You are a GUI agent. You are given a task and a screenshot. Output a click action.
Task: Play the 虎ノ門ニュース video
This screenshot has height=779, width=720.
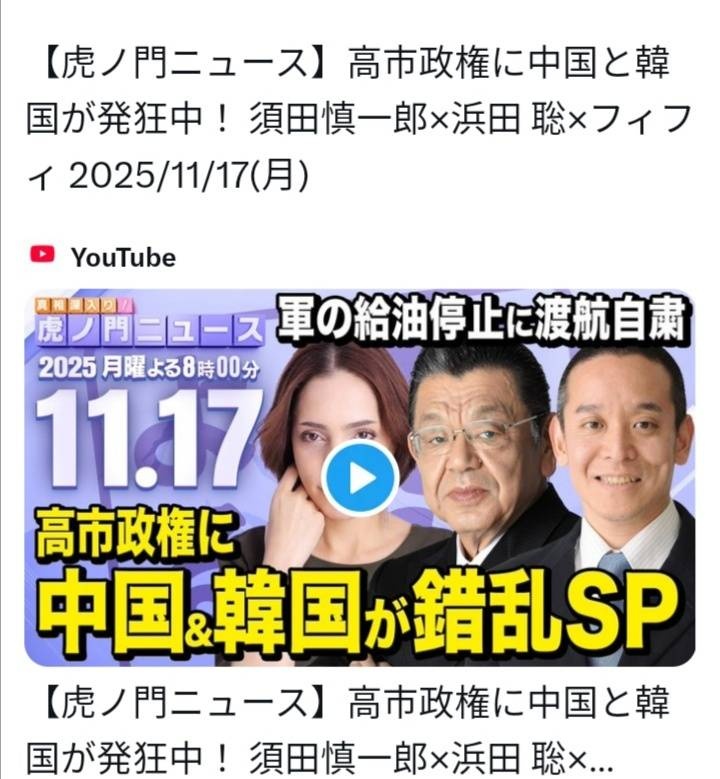(x=360, y=478)
